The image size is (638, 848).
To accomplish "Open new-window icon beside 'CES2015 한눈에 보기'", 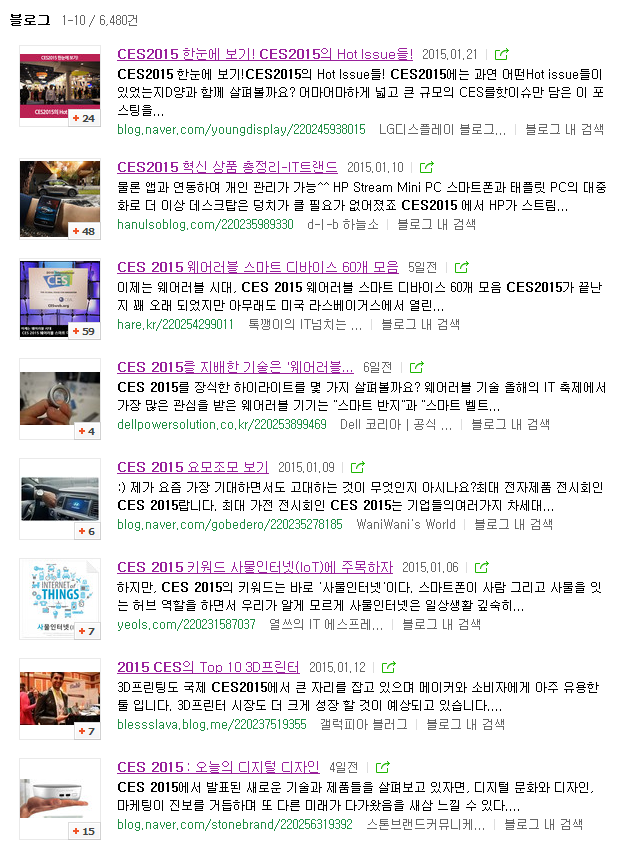I will pyautogui.click(x=502, y=54).
